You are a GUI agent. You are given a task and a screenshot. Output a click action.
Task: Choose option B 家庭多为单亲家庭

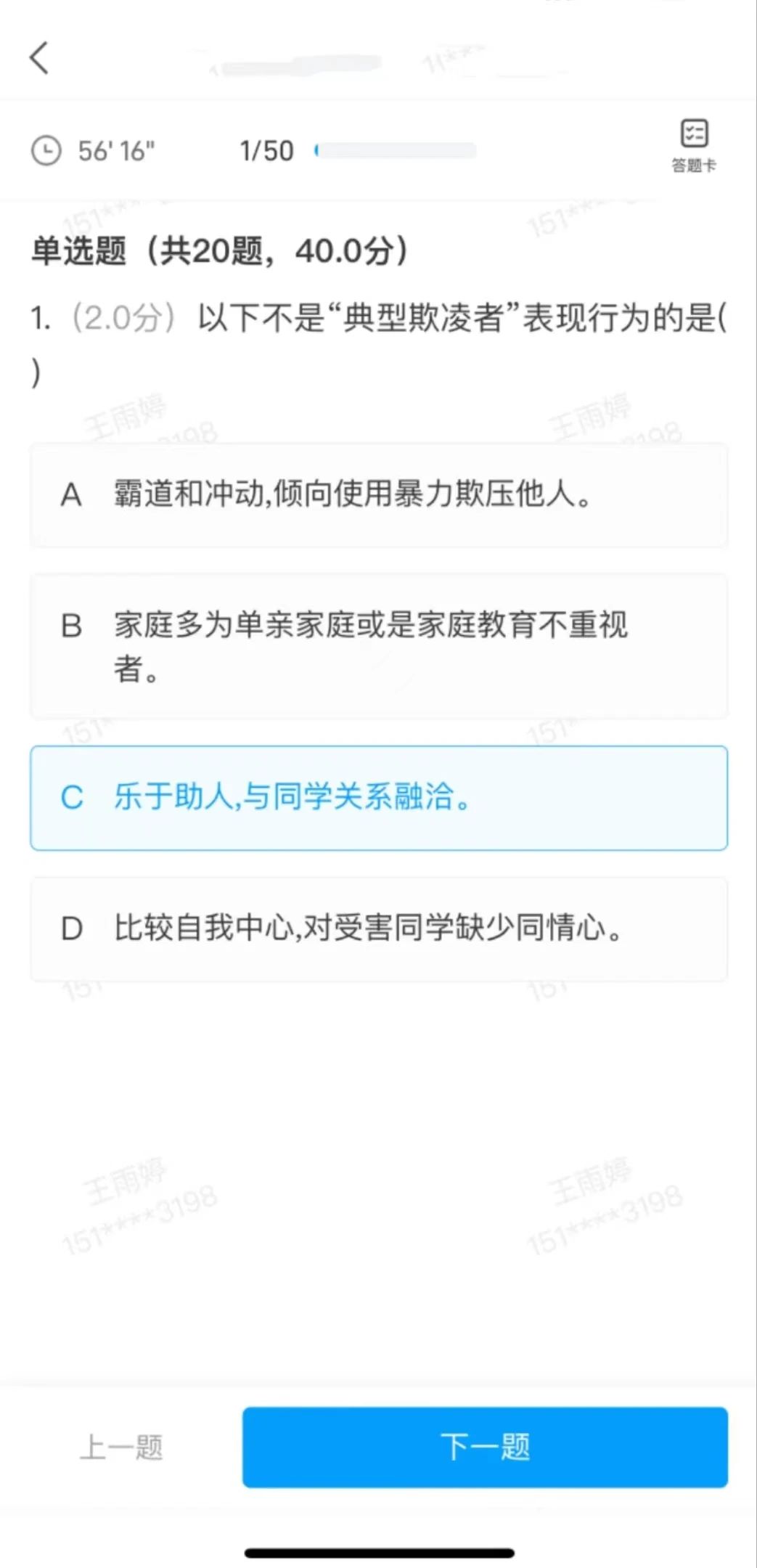[x=378, y=646]
